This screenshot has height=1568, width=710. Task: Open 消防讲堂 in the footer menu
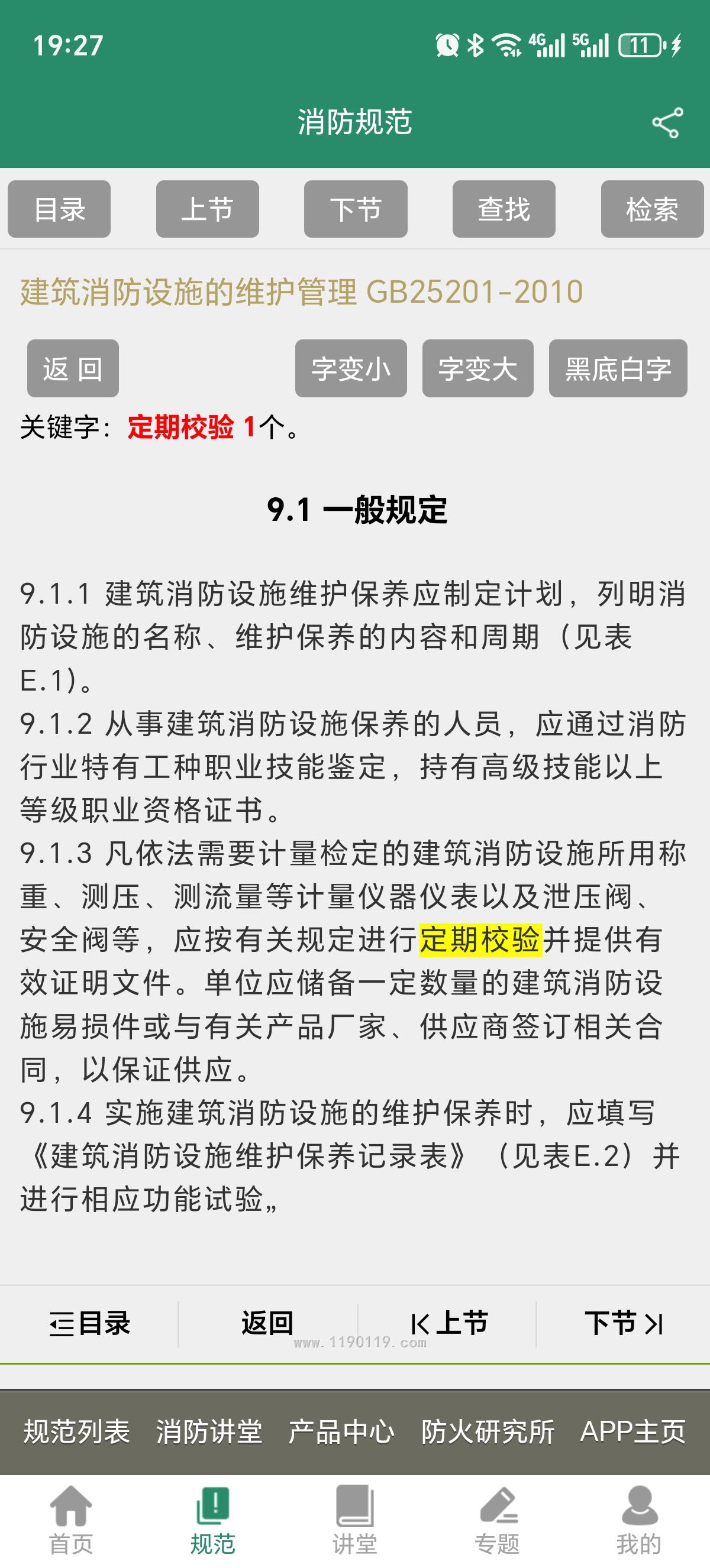tap(209, 1431)
